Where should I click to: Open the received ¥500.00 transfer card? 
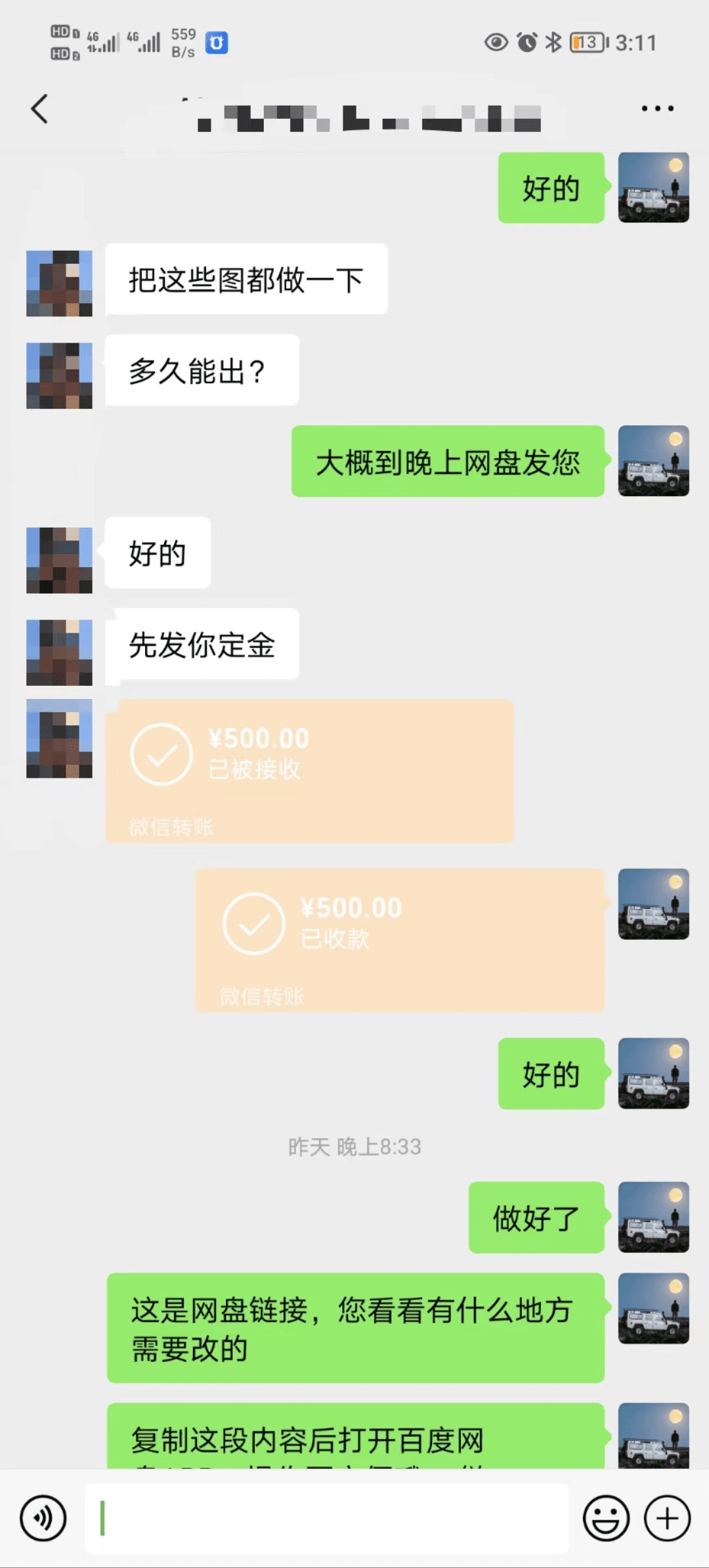[312, 768]
